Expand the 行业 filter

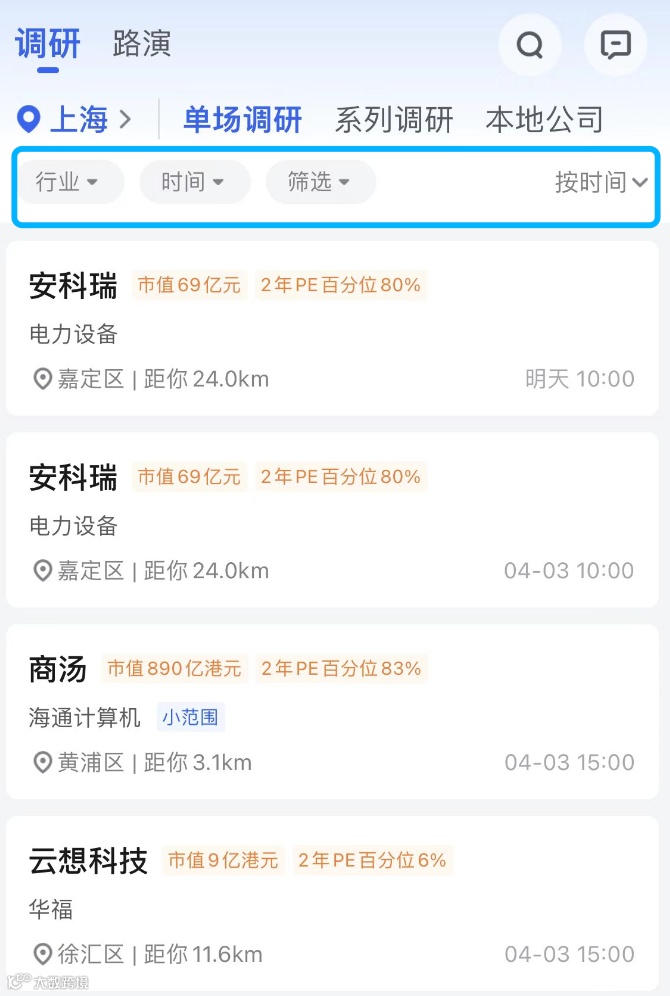tap(67, 182)
